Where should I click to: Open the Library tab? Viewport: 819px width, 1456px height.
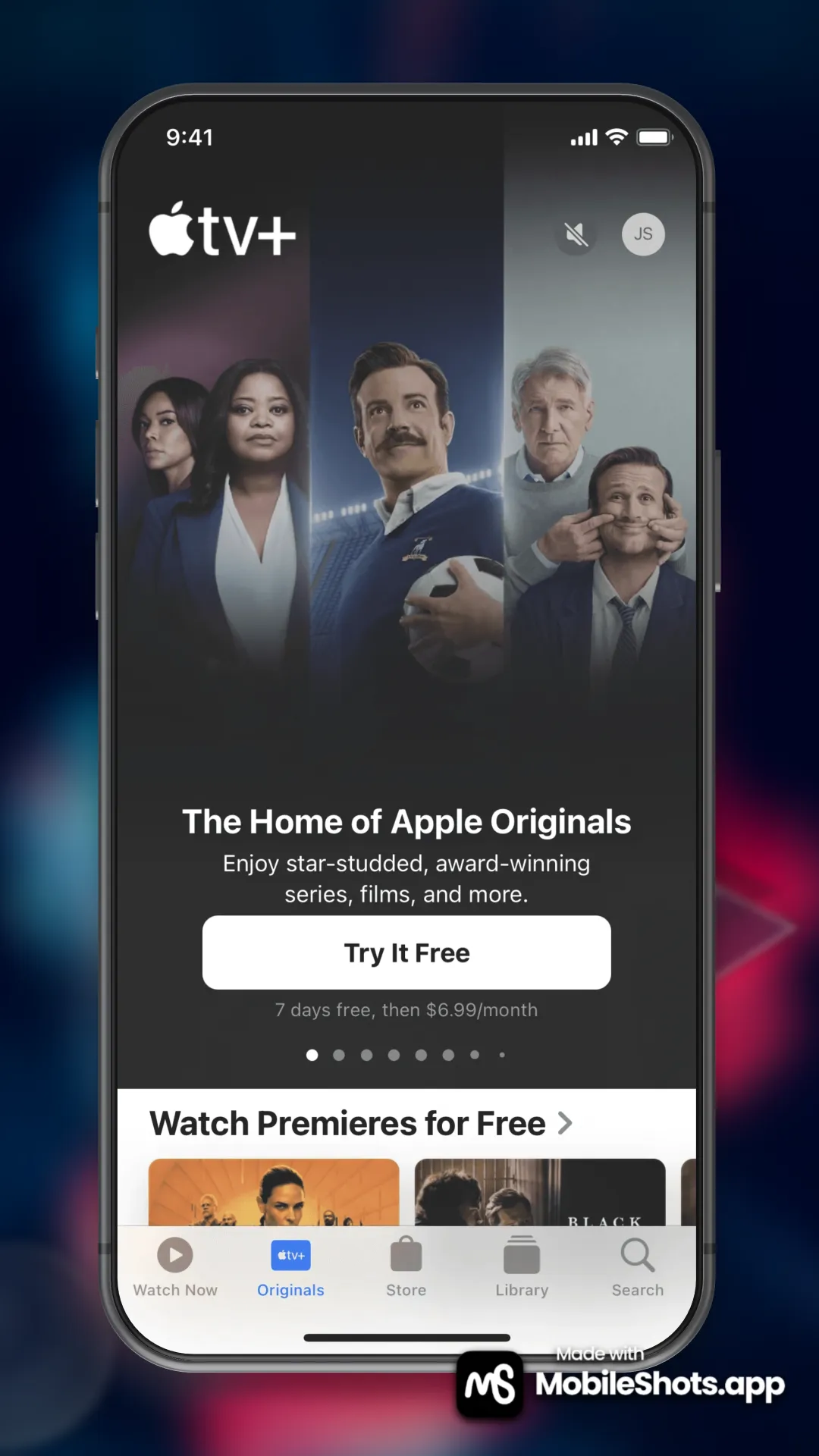click(522, 1268)
